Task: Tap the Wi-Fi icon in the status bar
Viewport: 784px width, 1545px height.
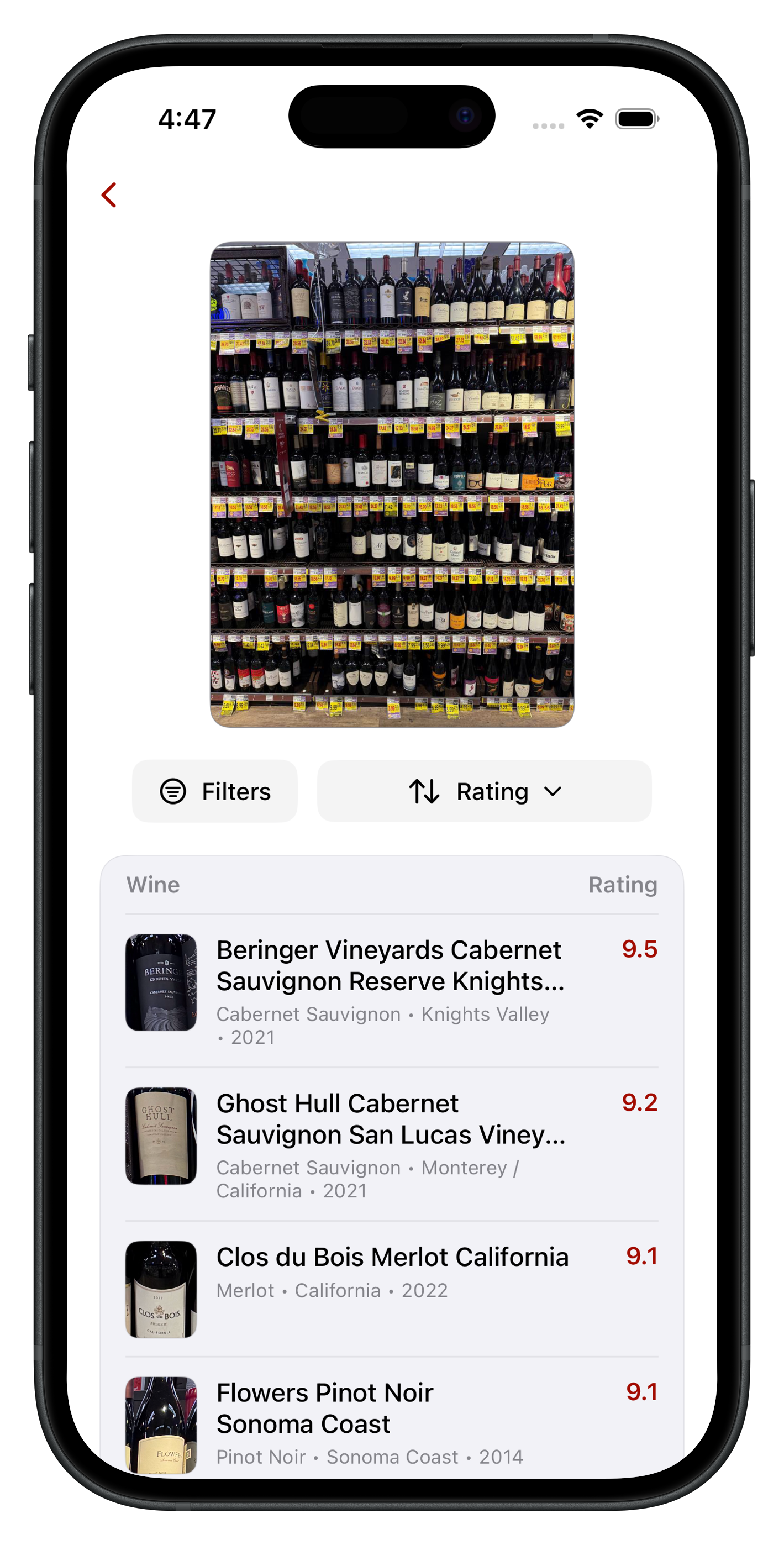Action: click(x=589, y=119)
